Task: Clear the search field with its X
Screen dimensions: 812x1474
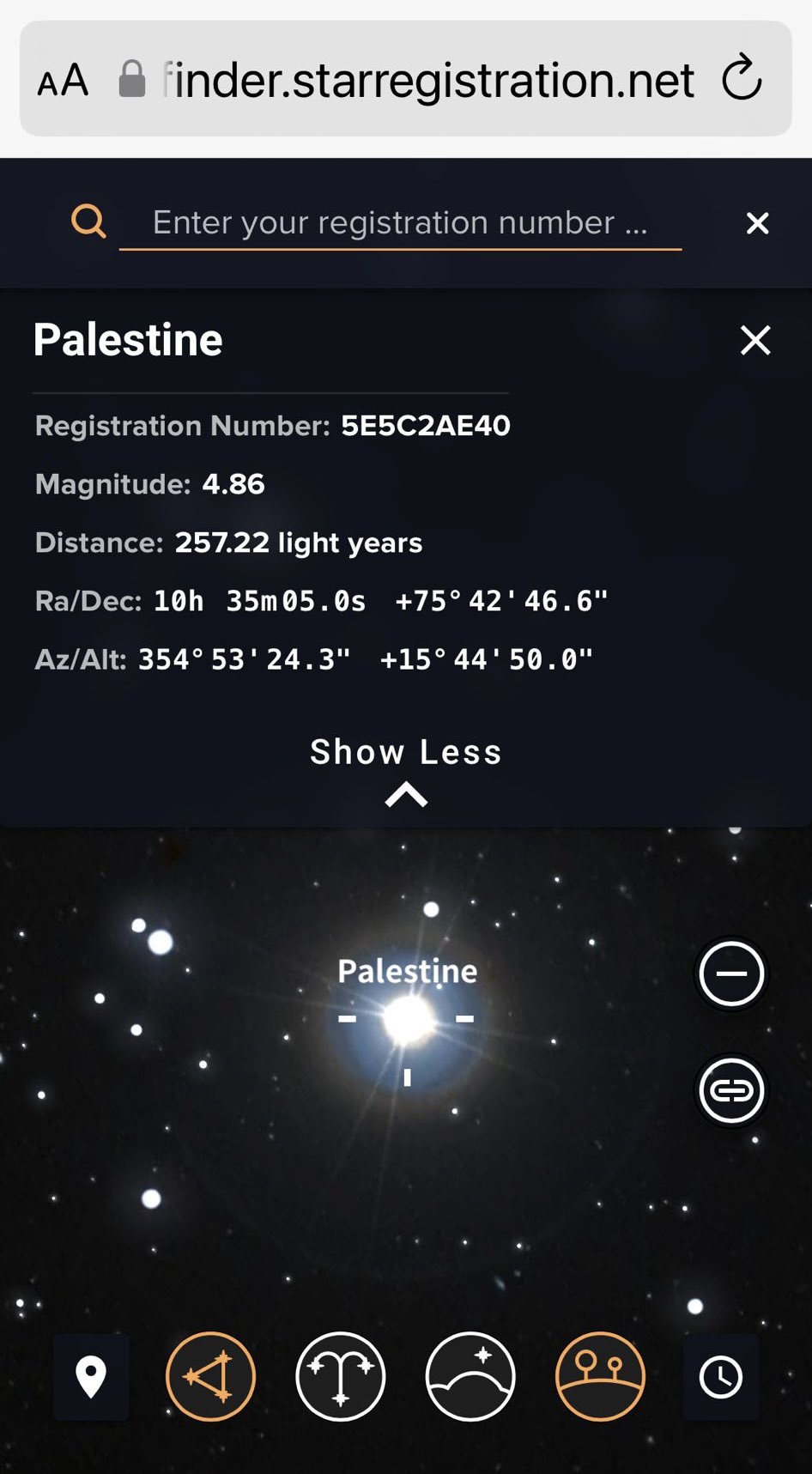Action: click(x=757, y=223)
